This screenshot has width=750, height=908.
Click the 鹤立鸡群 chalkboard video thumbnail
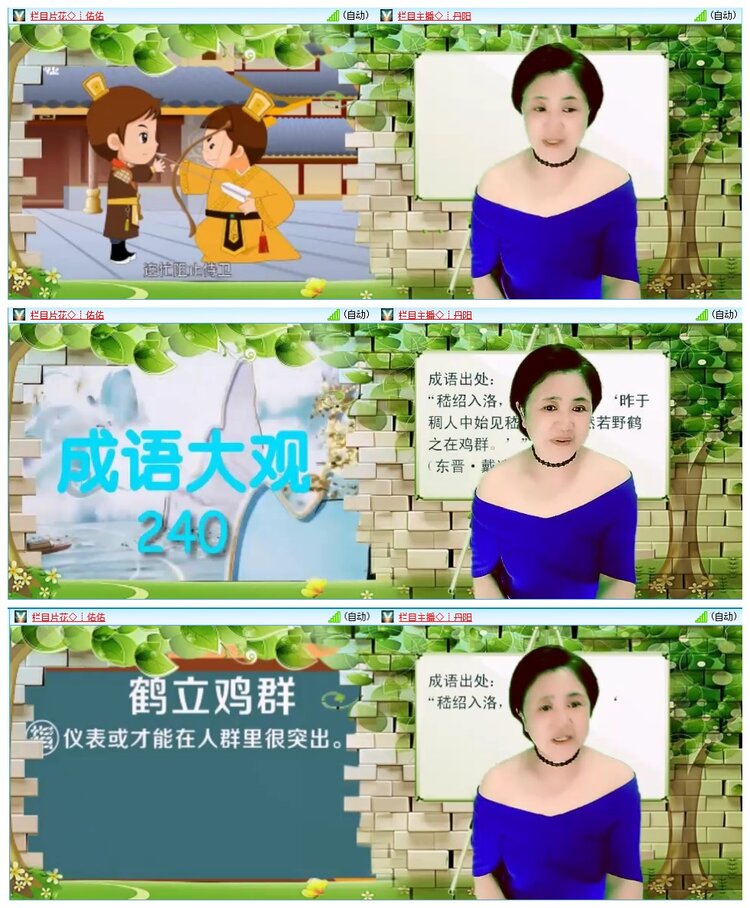click(x=190, y=760)
